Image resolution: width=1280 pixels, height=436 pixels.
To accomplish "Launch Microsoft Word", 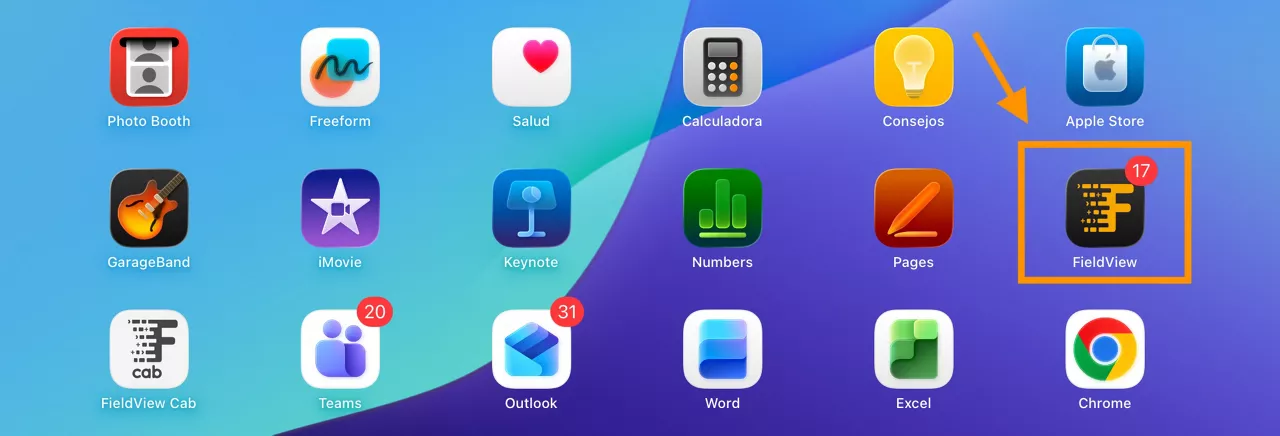I will (x=722, y=349).
